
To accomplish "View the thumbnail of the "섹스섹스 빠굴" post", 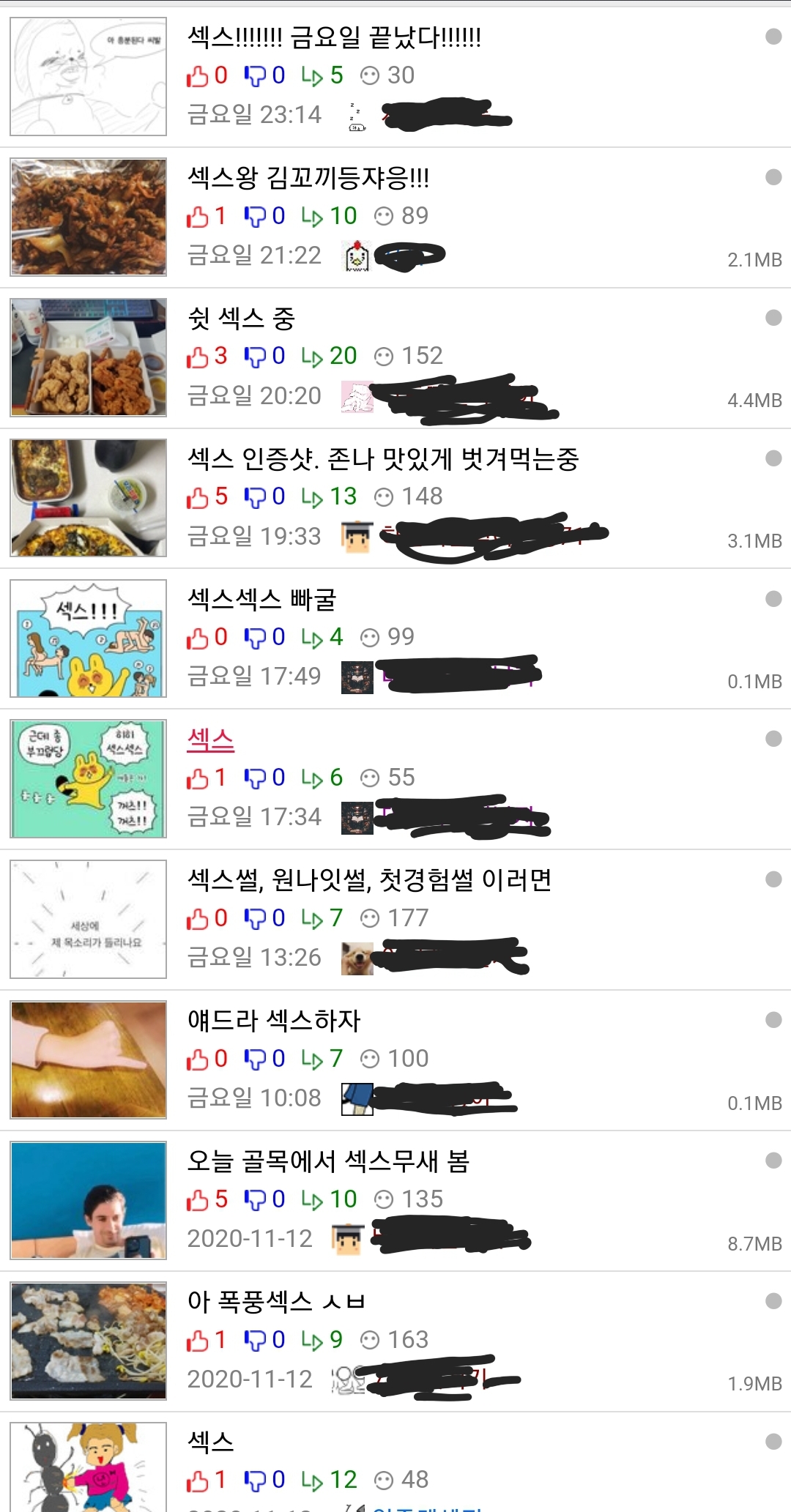I will coord(89,638).
